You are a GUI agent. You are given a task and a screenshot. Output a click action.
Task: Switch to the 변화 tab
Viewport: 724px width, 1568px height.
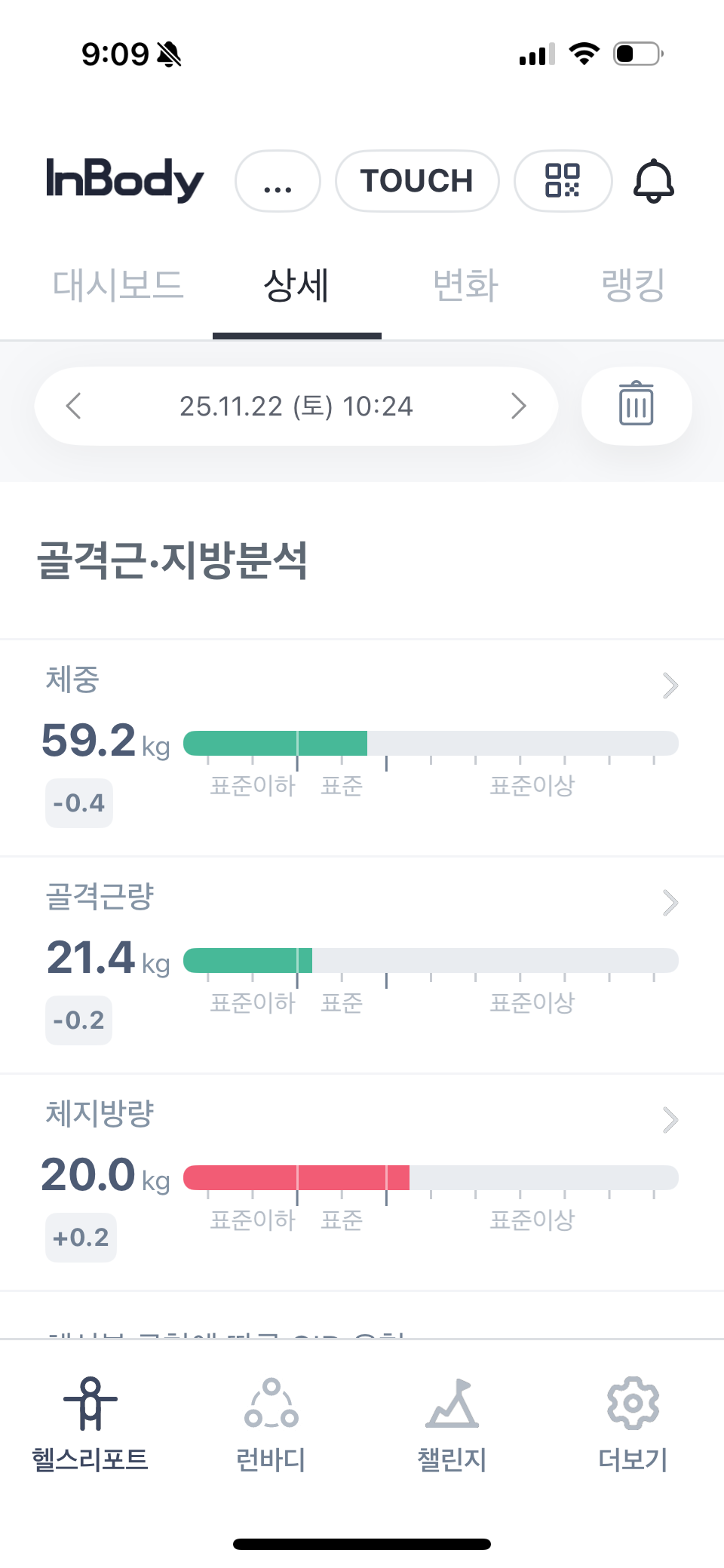[x=465, y=286]
